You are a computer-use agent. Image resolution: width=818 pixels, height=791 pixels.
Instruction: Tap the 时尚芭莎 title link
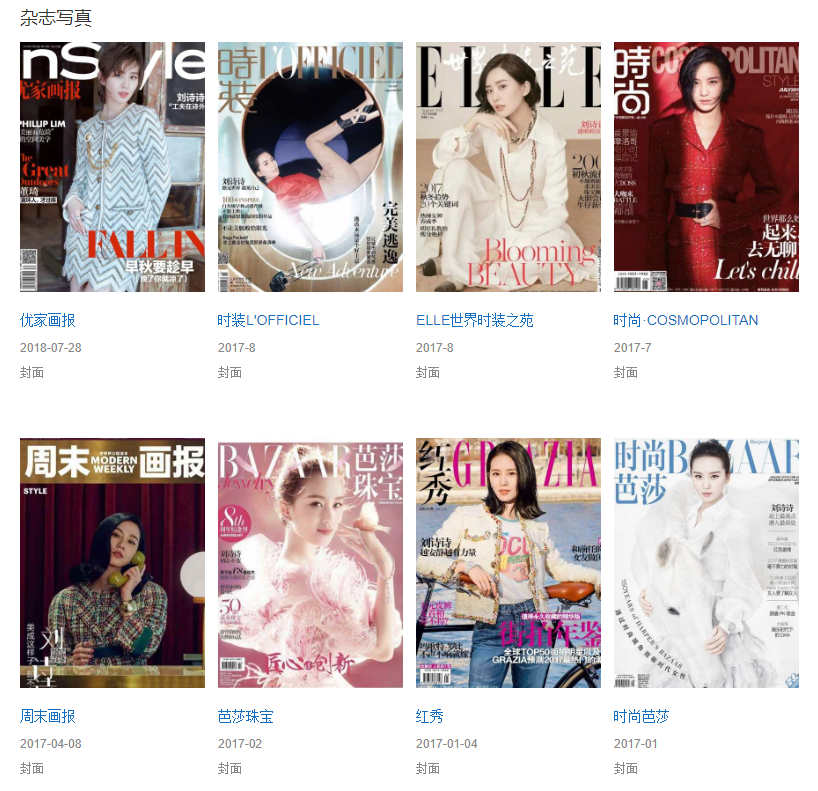click(642, 717)
